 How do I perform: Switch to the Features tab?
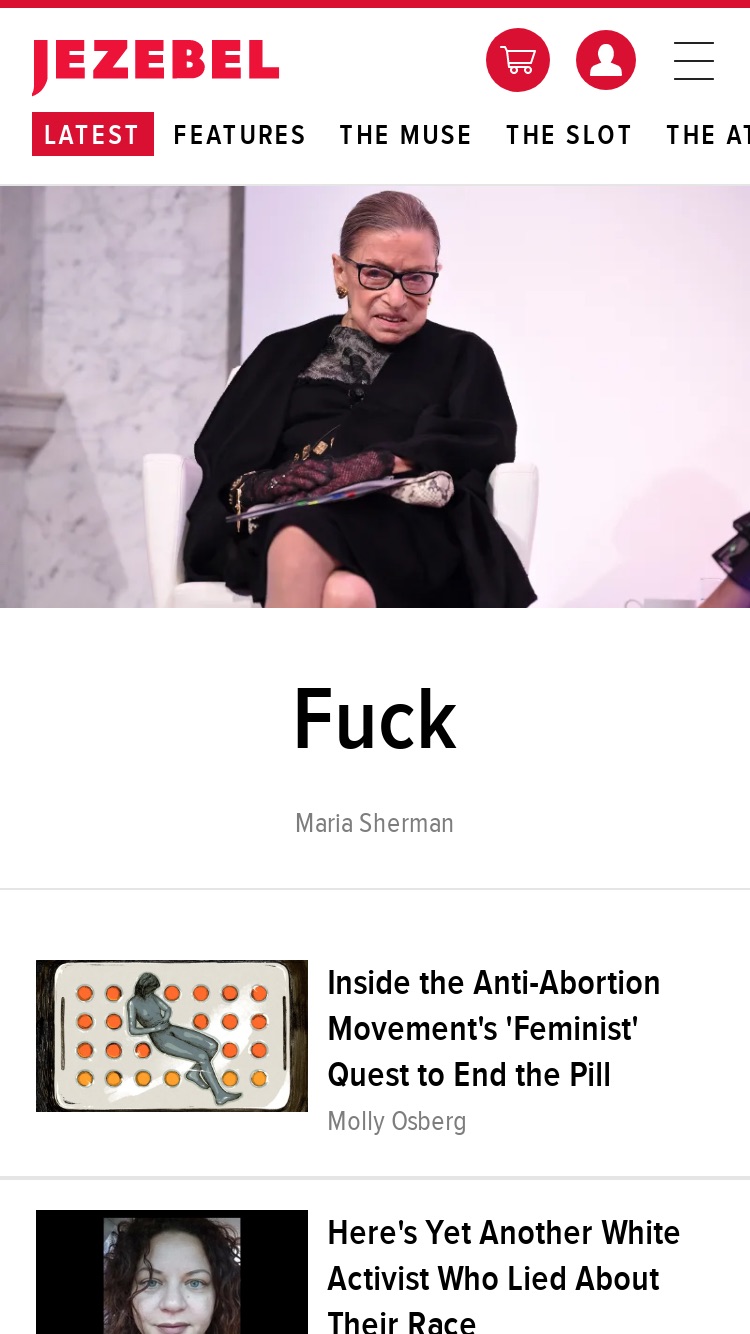click(x=240, y=135)
